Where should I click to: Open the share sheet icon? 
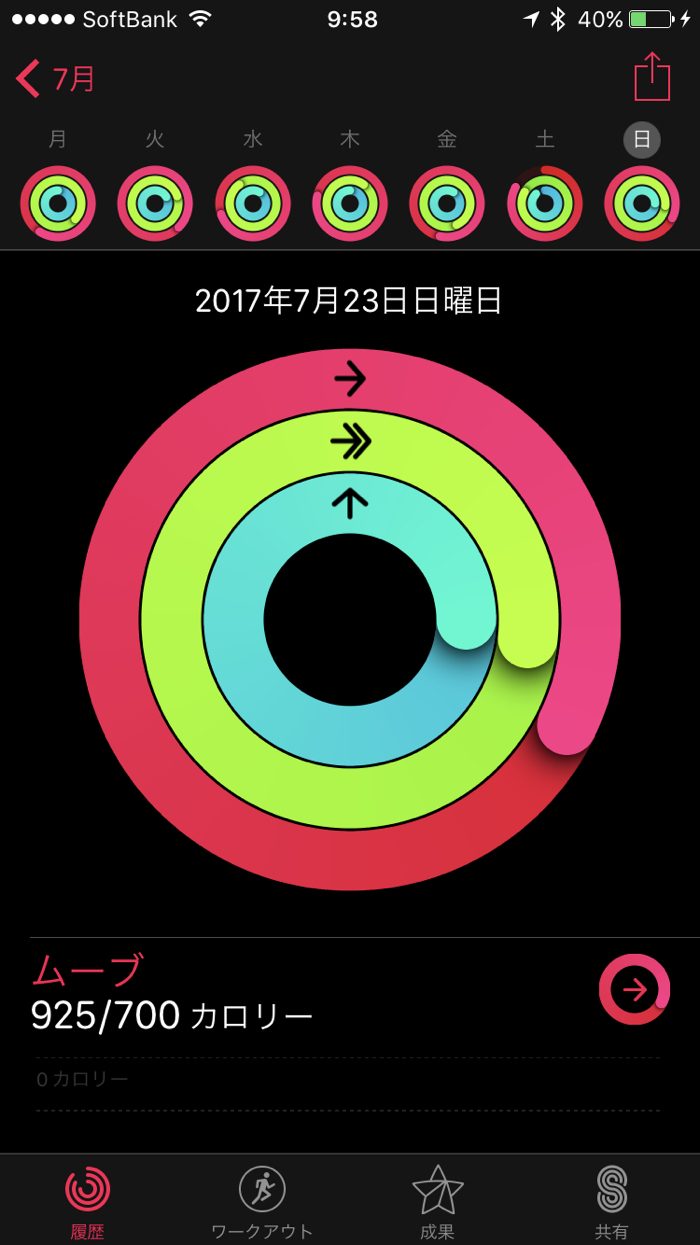tap(652, 77)
